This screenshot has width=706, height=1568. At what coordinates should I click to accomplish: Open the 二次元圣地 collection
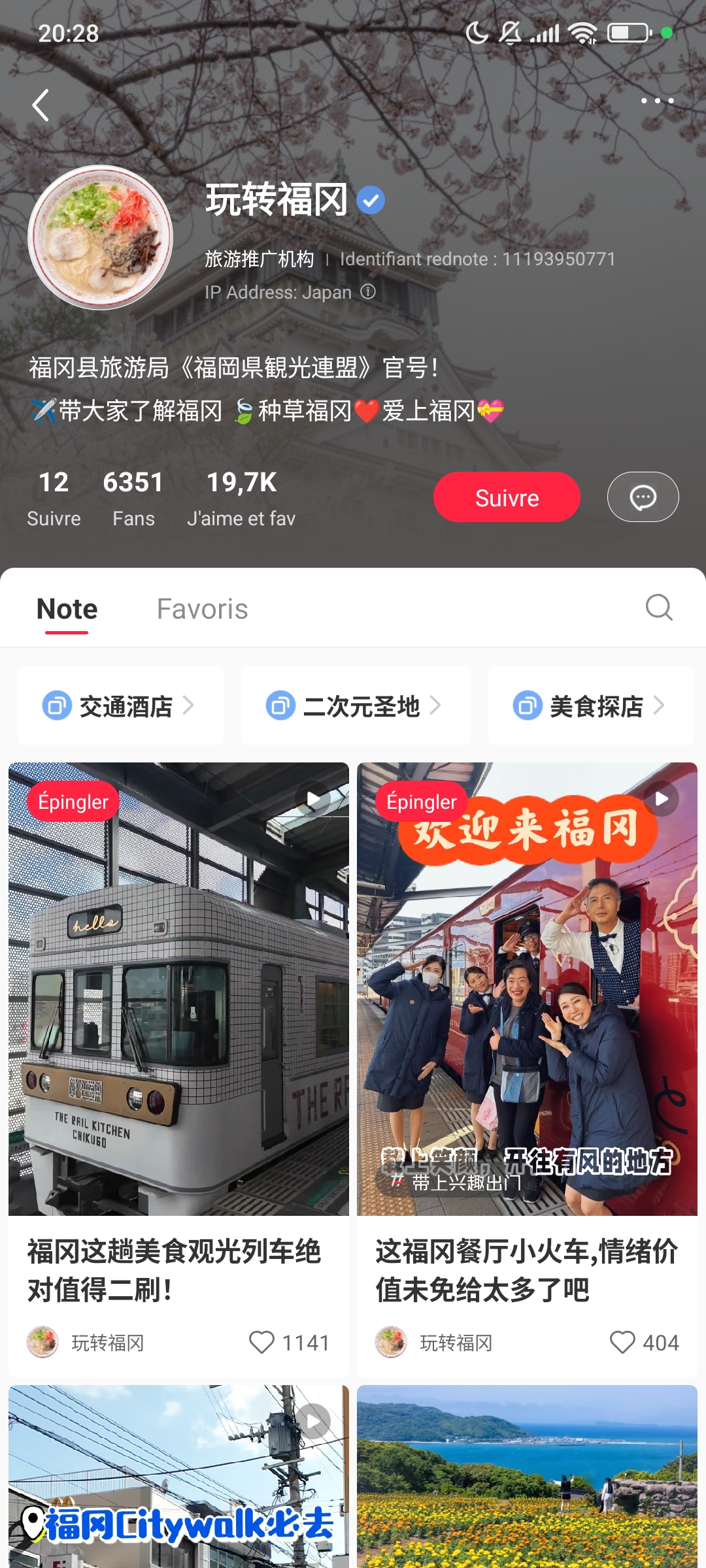[355, 706]
